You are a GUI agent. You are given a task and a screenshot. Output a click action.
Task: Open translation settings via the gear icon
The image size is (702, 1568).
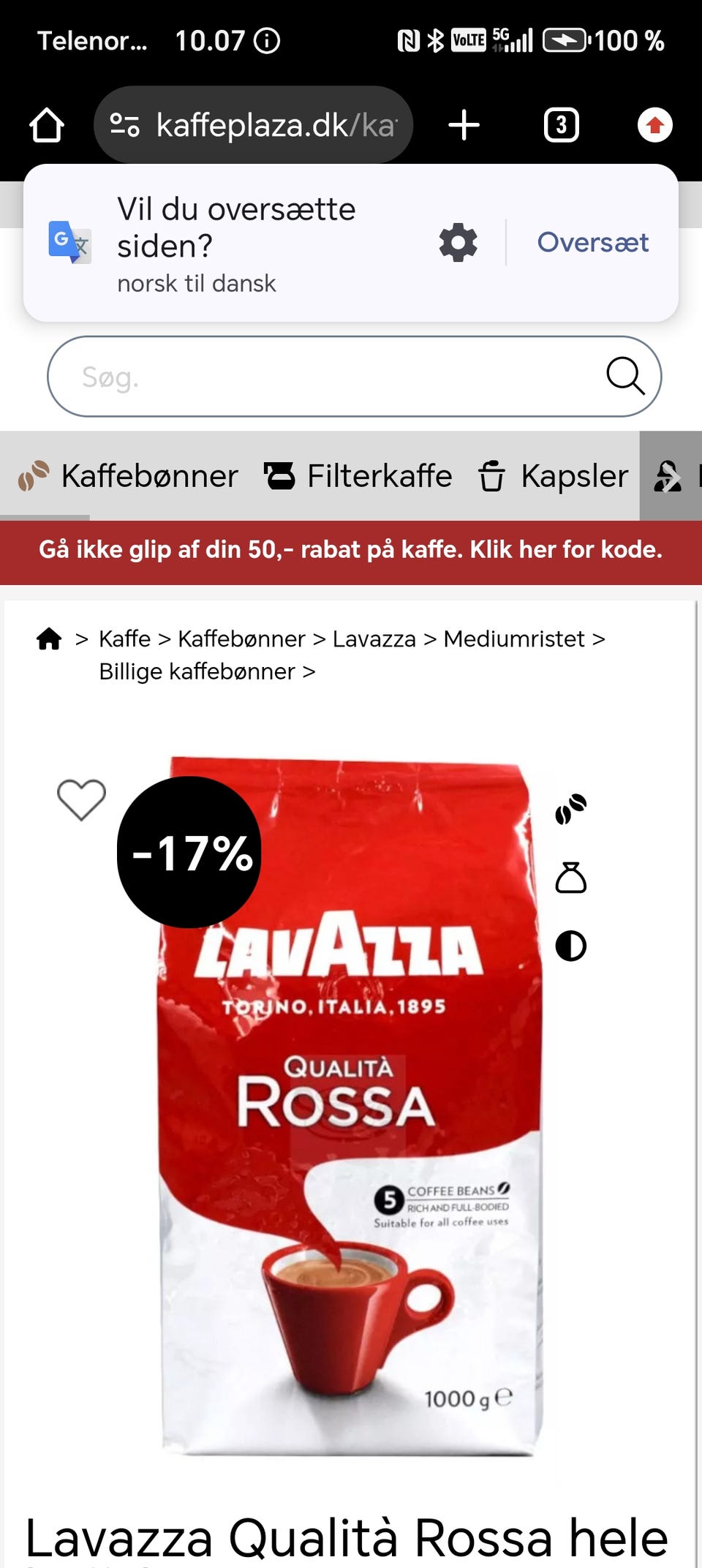457,242
